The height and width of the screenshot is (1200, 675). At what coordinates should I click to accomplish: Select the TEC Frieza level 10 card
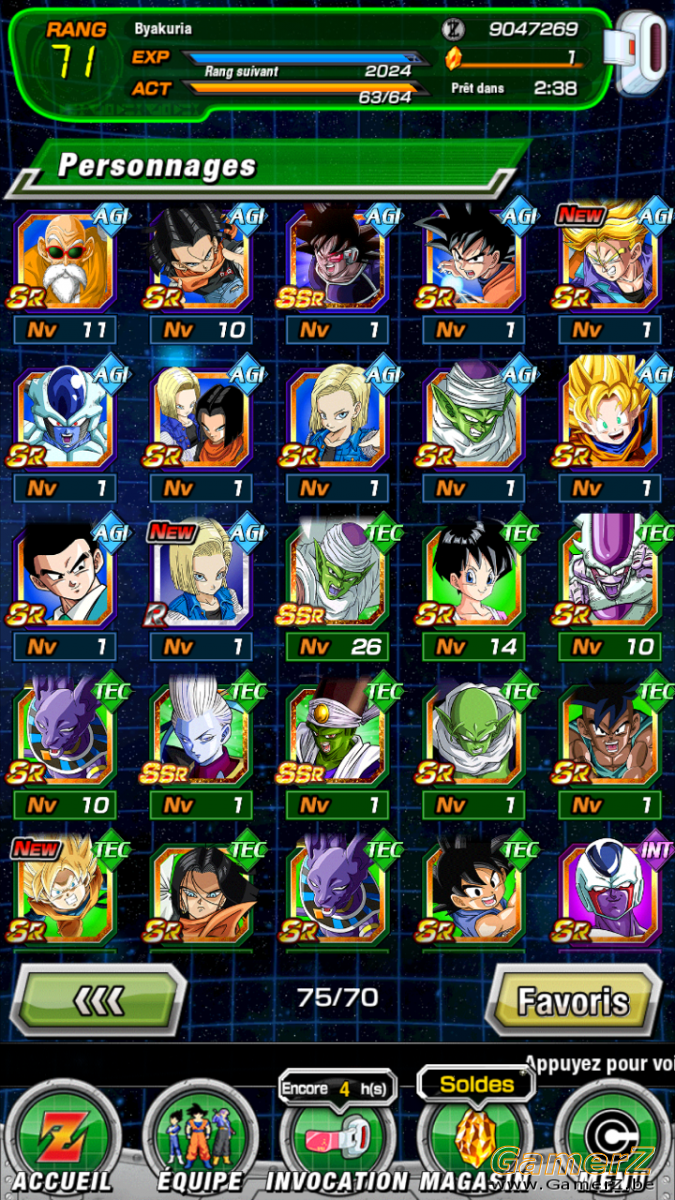click(610, 577)
